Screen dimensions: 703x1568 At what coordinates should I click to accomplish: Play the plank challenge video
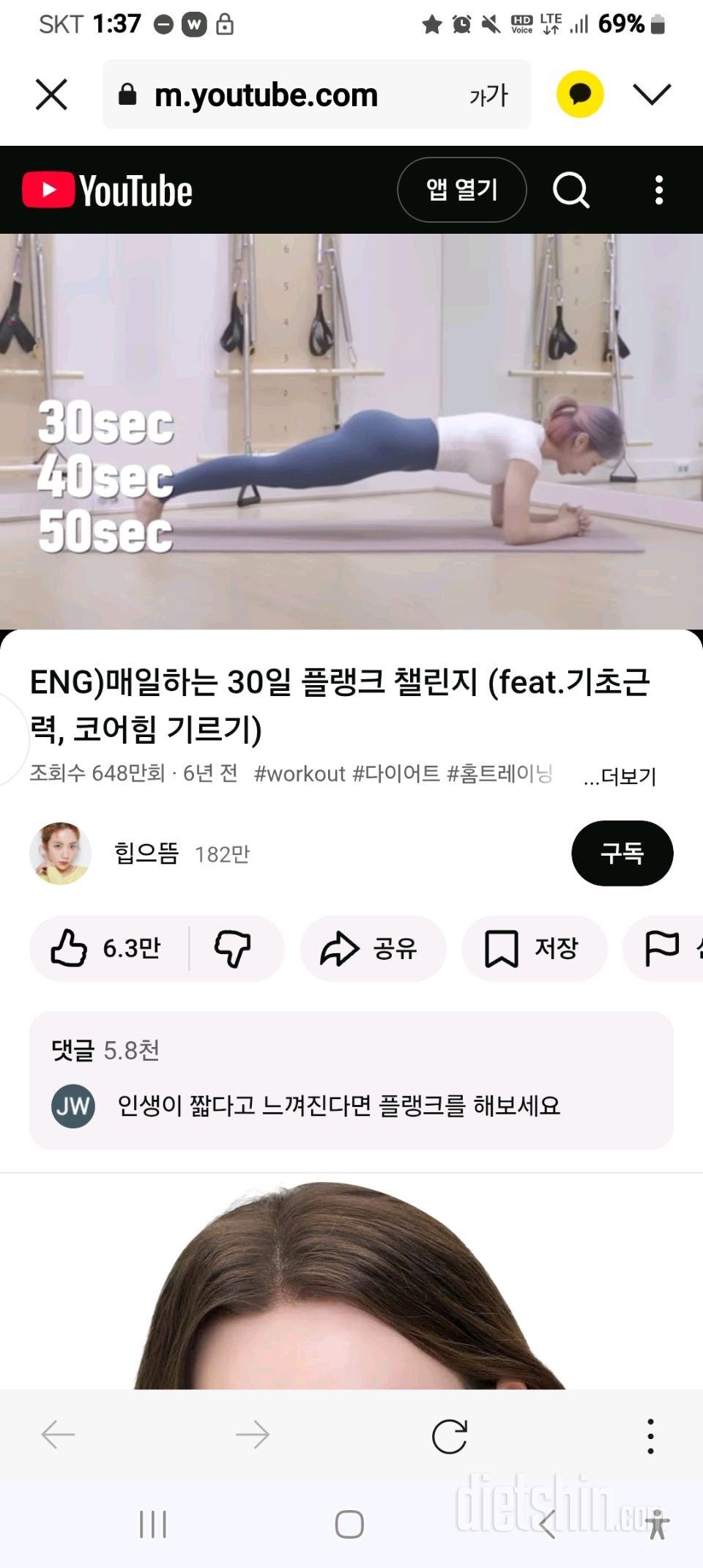click(x=351, y=431)
